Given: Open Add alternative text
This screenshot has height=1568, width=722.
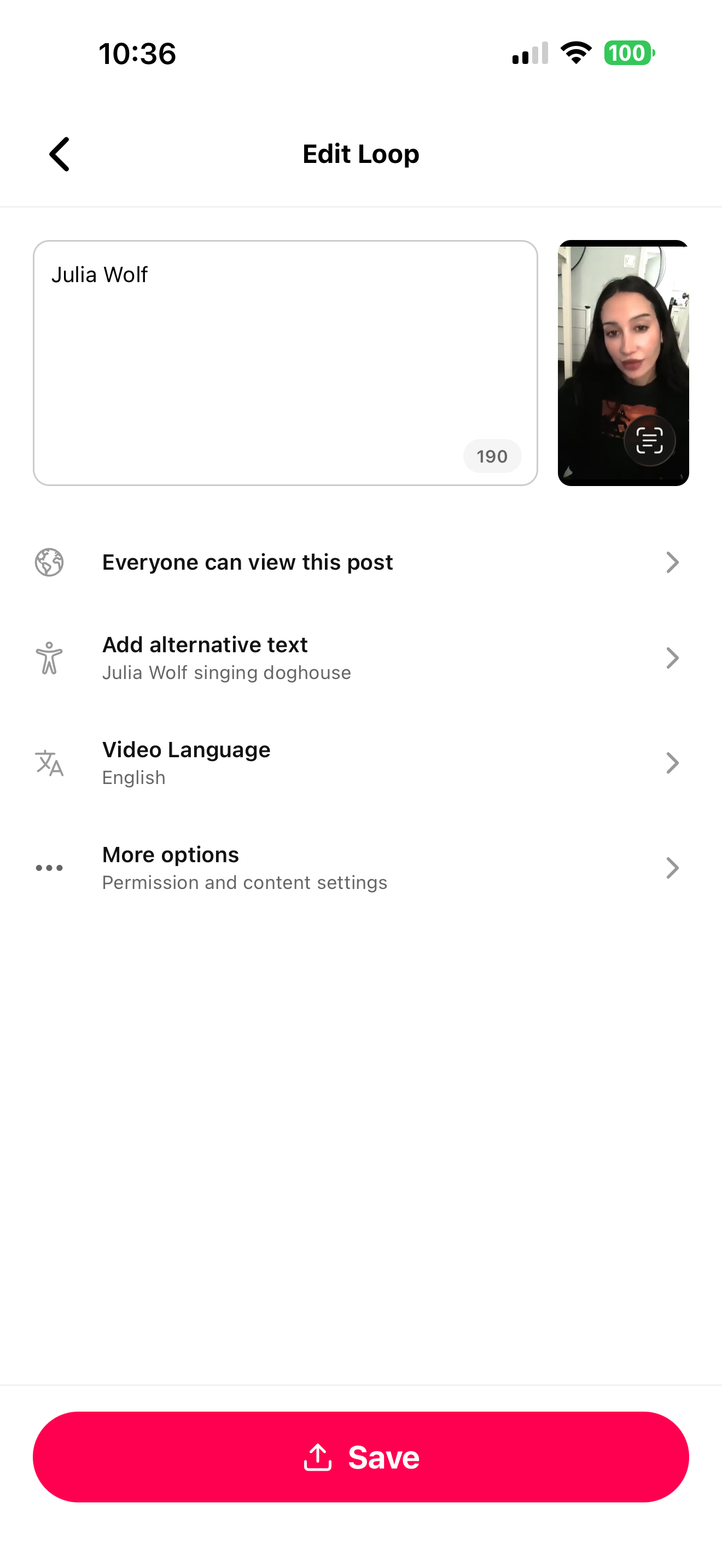Looking at the screenshot, I should point(360,658).
